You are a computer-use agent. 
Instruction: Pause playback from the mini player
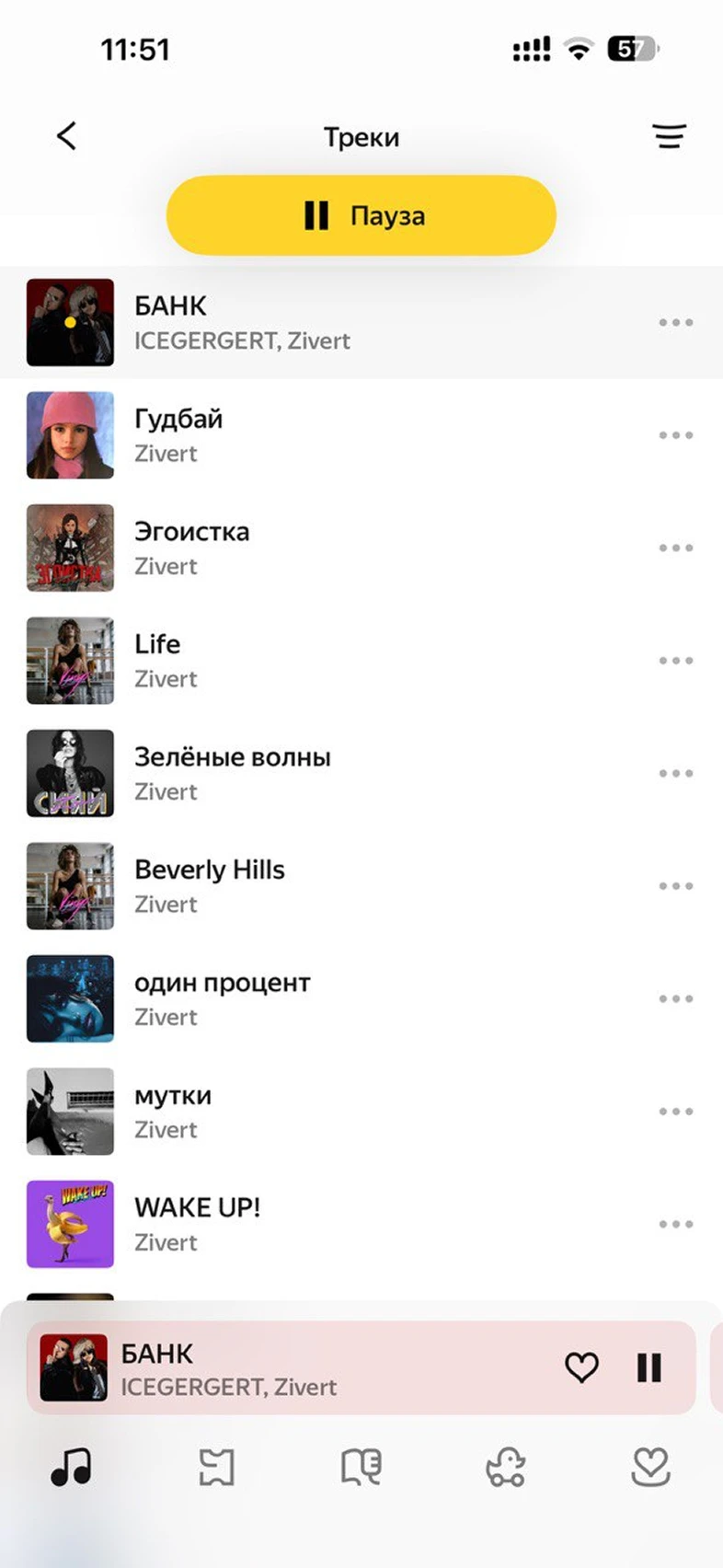tap(648, 1367)
